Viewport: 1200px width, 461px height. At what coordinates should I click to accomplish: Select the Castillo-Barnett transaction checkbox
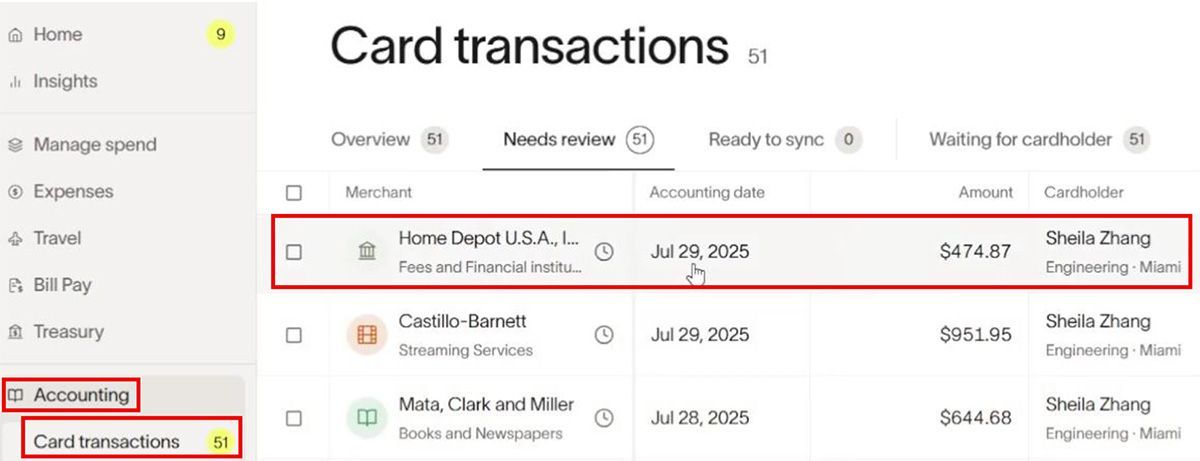[294, 335]
